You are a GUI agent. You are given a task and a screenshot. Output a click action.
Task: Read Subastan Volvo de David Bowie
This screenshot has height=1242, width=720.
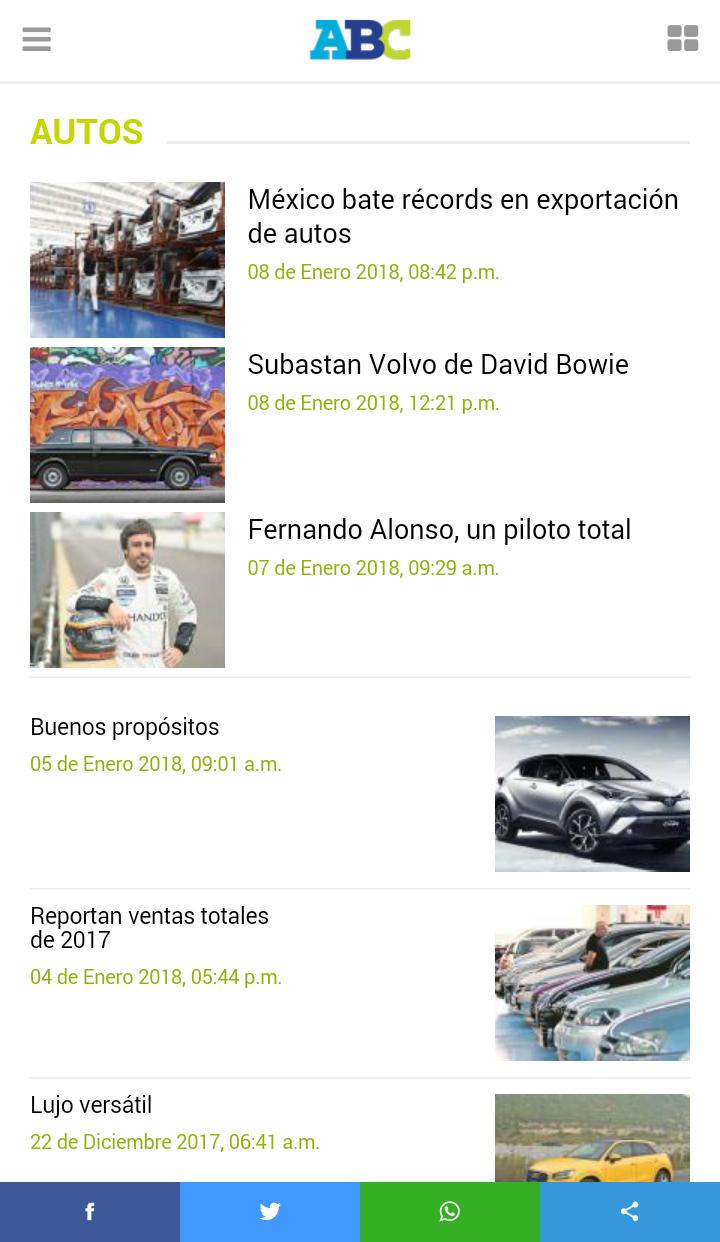pos(437,365)
